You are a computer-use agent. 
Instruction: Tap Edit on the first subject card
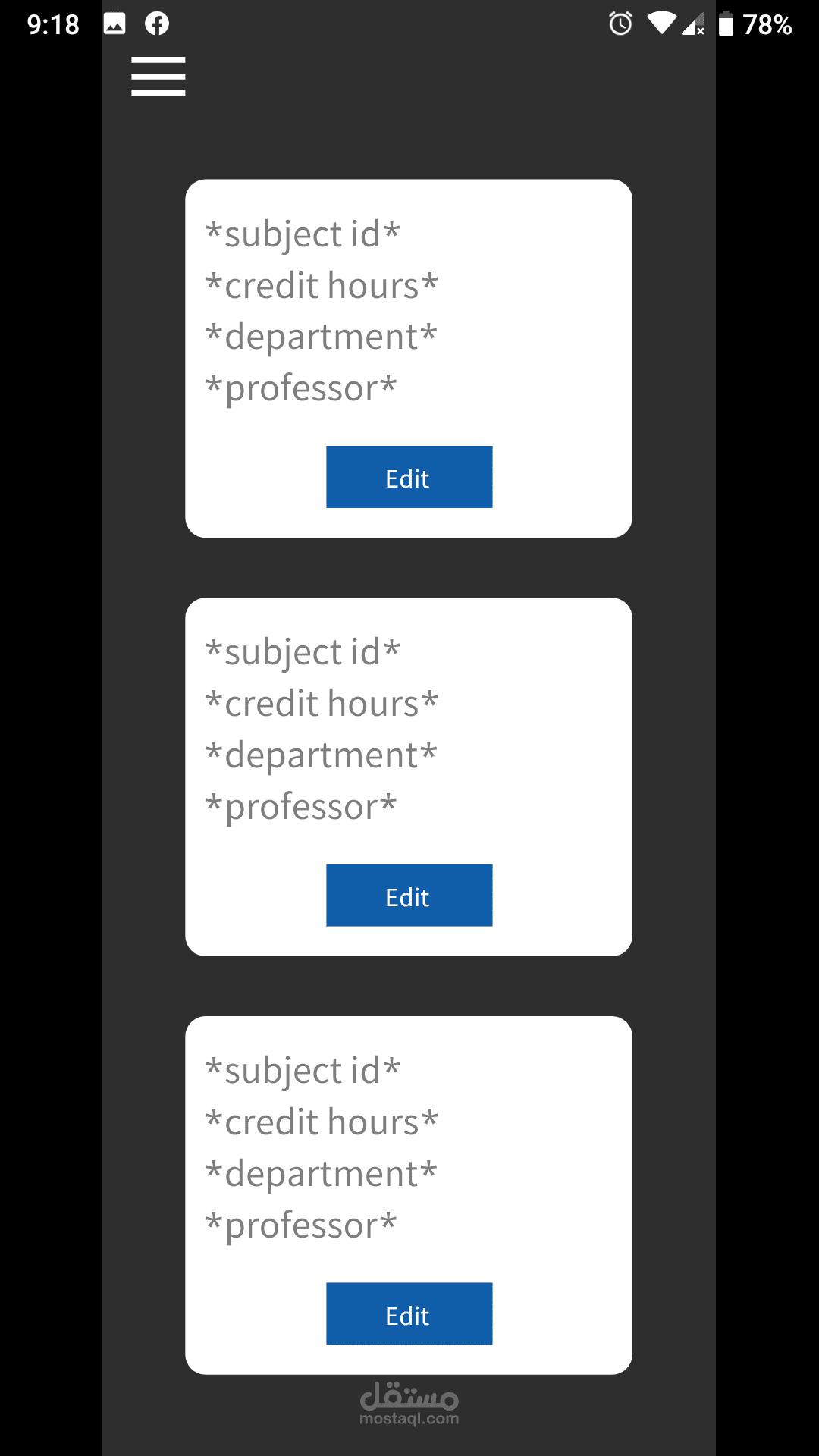(x=409, y=477)
